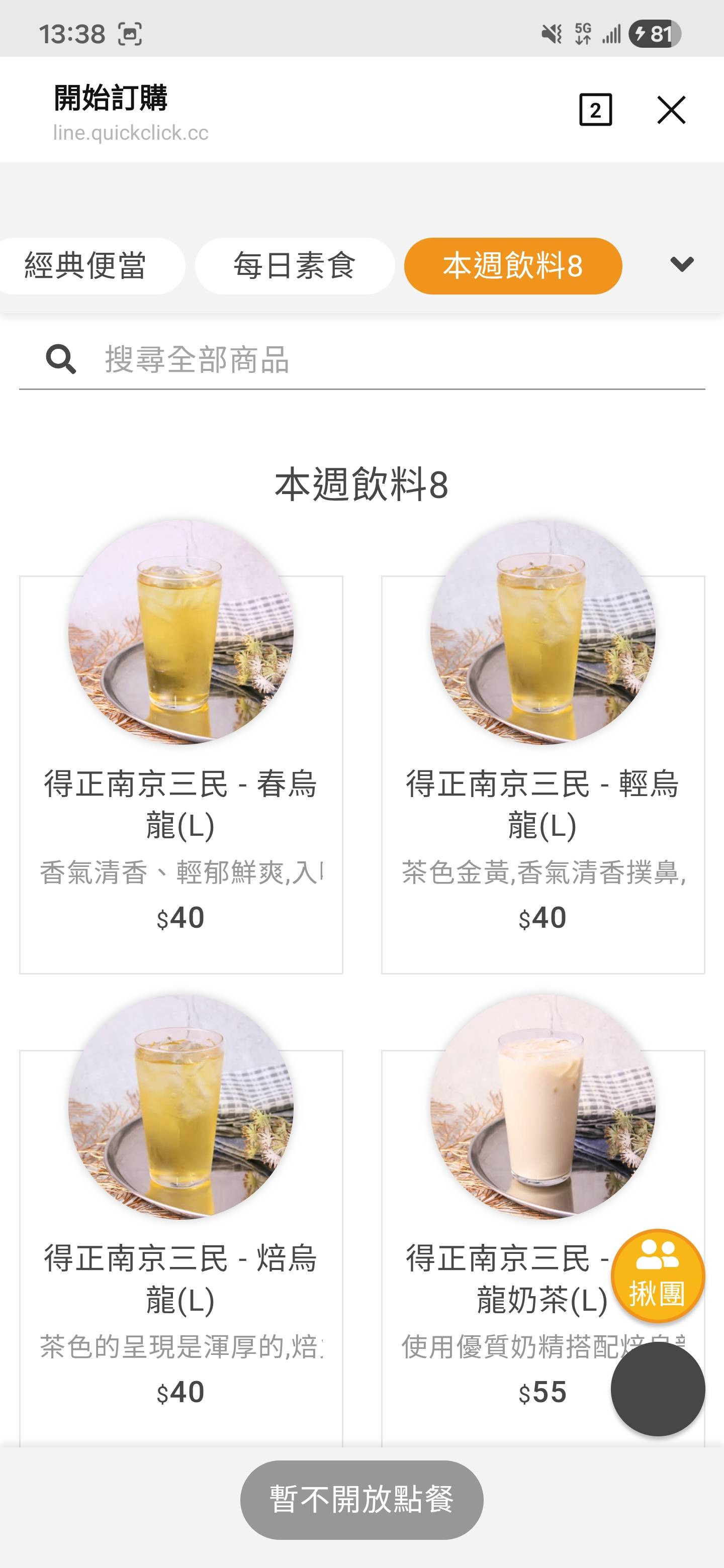Expand the category dropdown chevron

coord(681,264)
